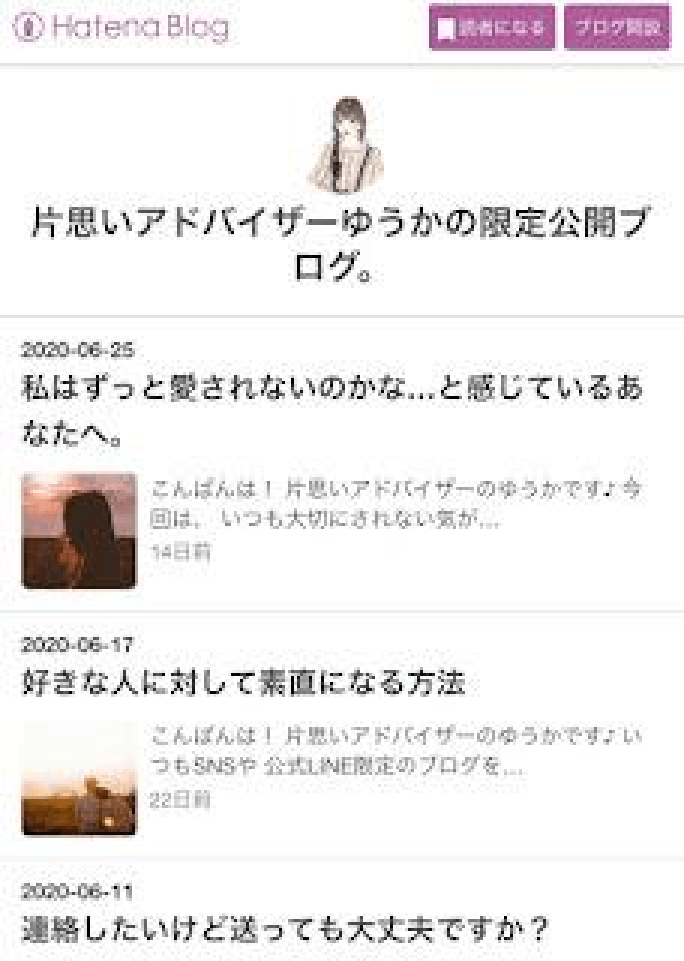Image resolution: width=684 pixels, height=961 pixels.
Task: Open the post 連絡したいけど送っても大丈夫ですか？
Action: click(x=285, y=930)
